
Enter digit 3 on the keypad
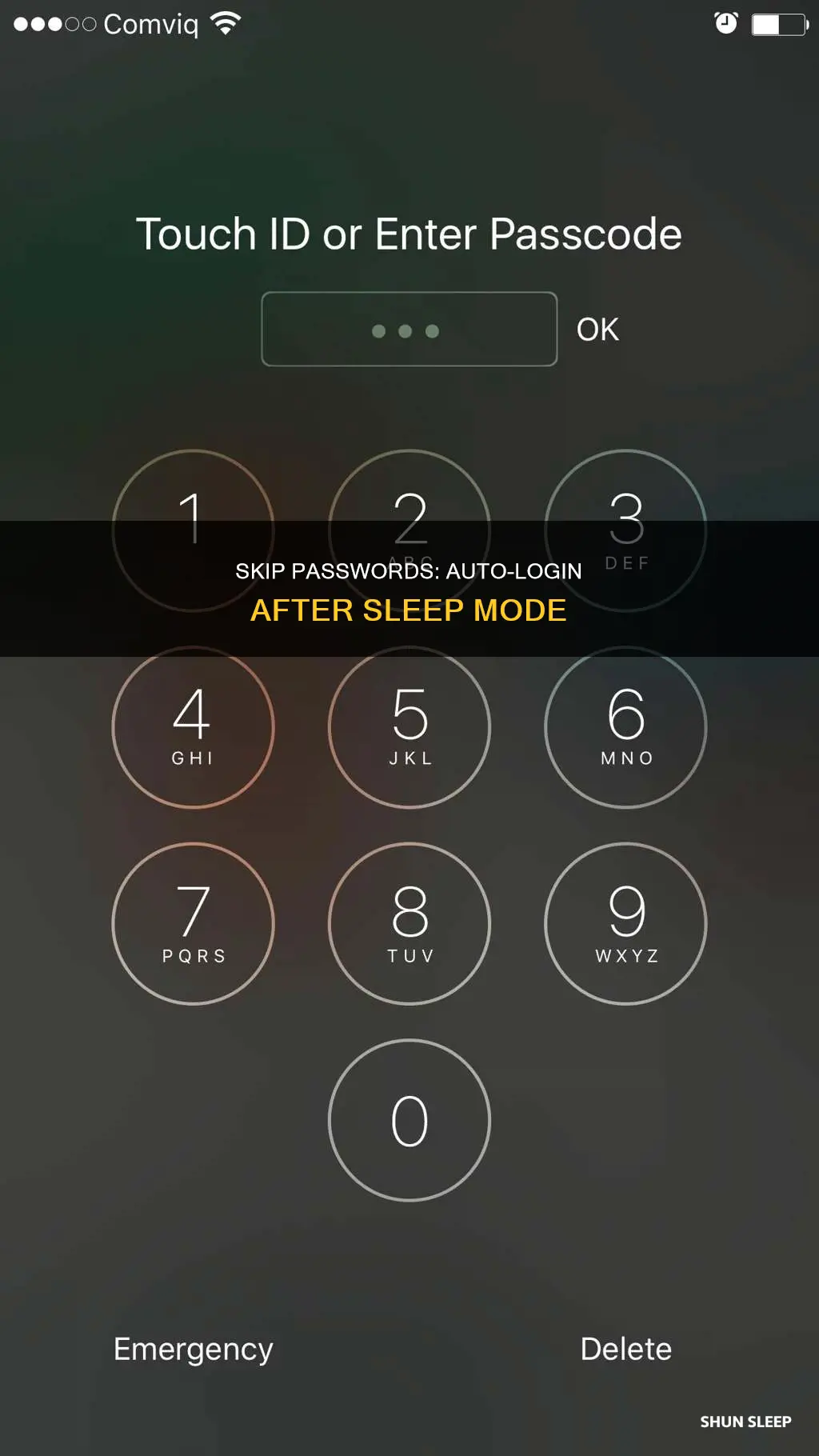point(626,530)
